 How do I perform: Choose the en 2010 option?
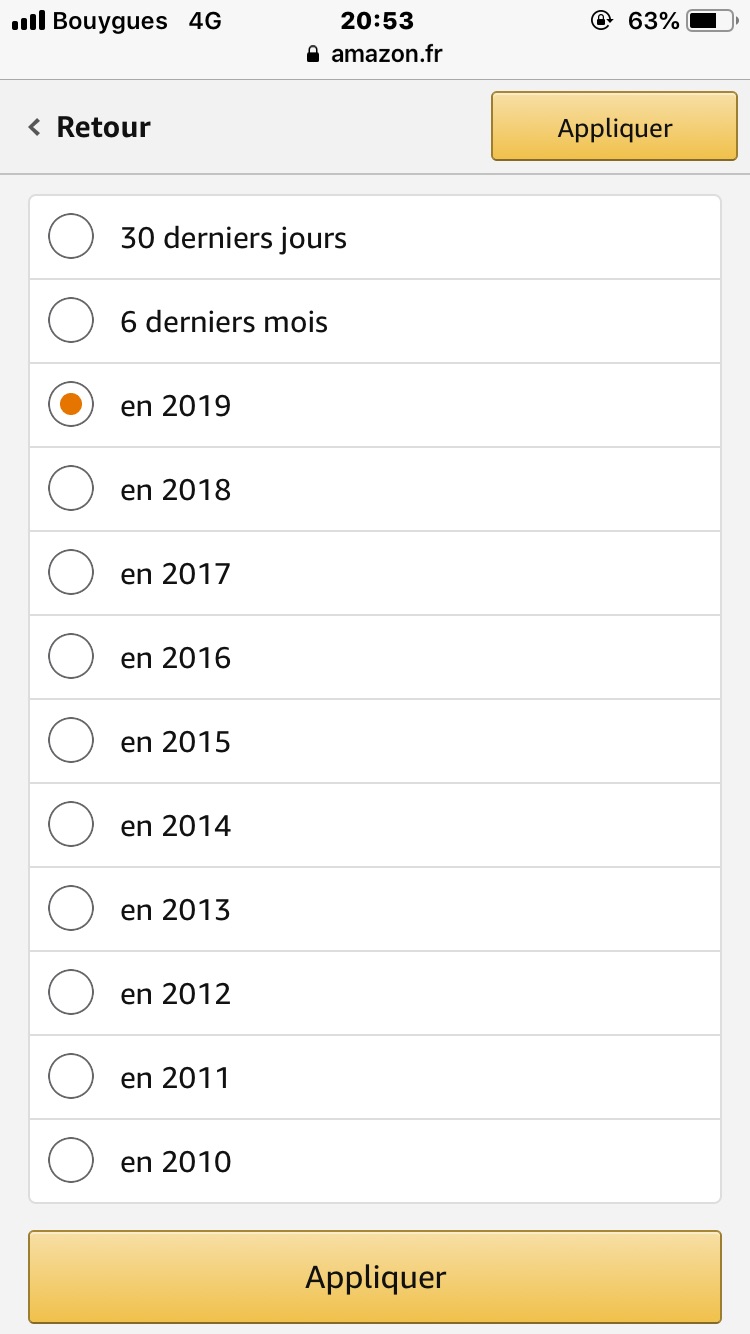tap(375, 1162)
